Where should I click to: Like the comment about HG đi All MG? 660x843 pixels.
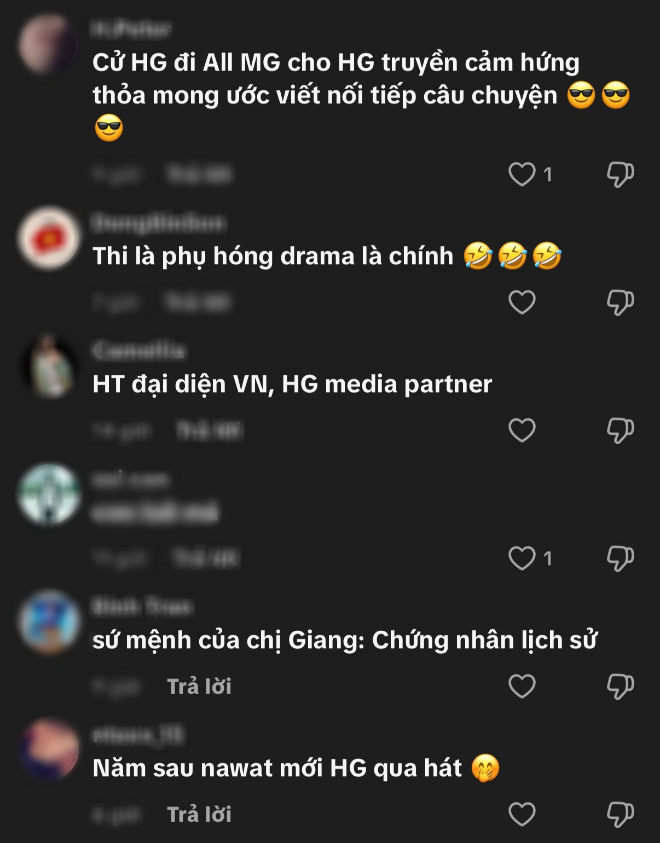click(522, 175)
